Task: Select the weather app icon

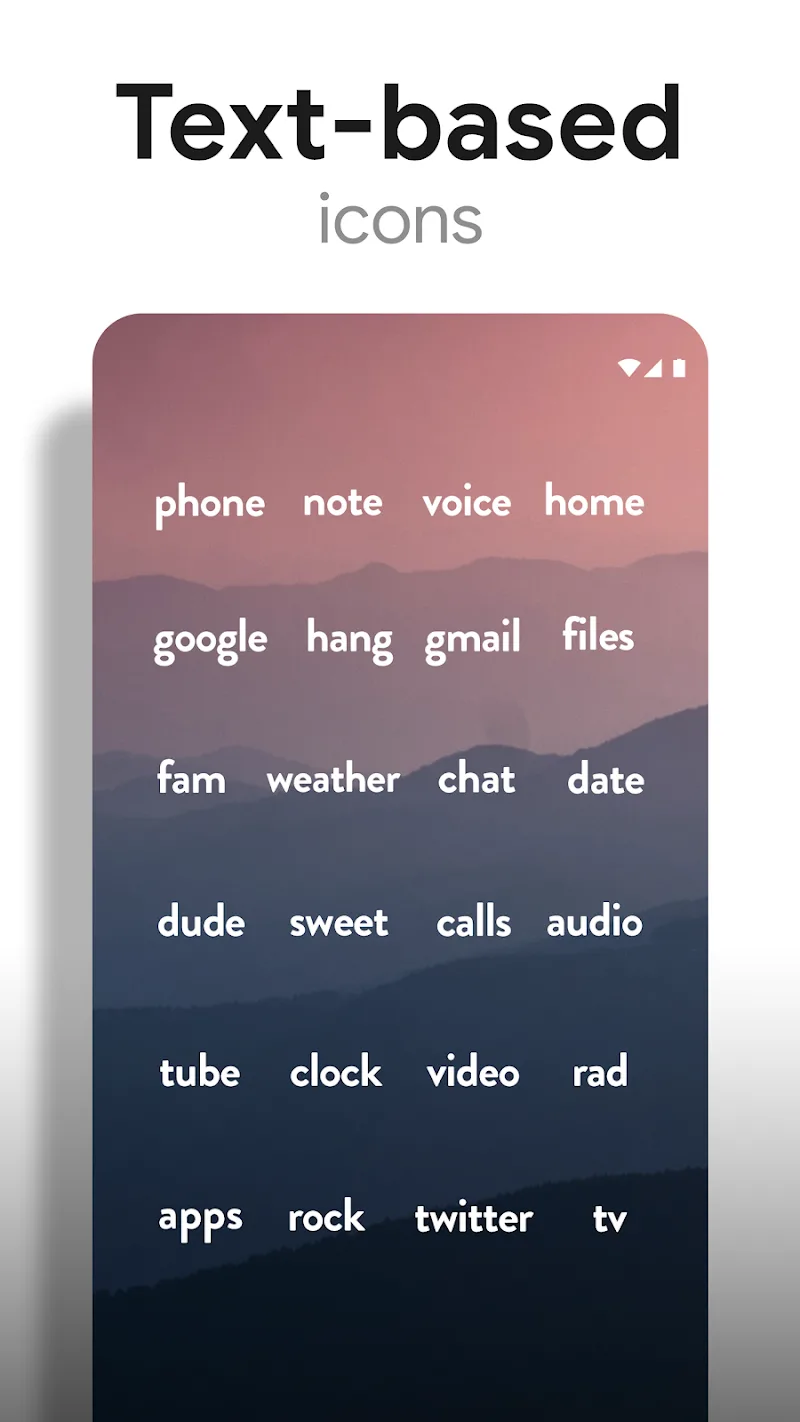Action: (x=334, y=779)
